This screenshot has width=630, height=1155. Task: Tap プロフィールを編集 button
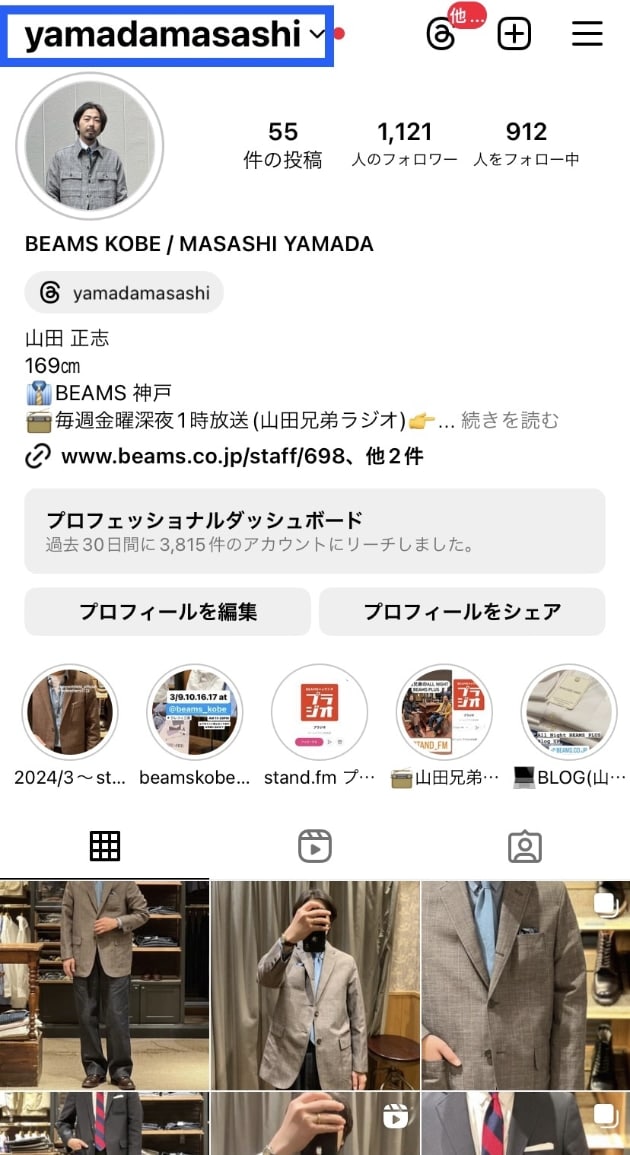(168, 611)
